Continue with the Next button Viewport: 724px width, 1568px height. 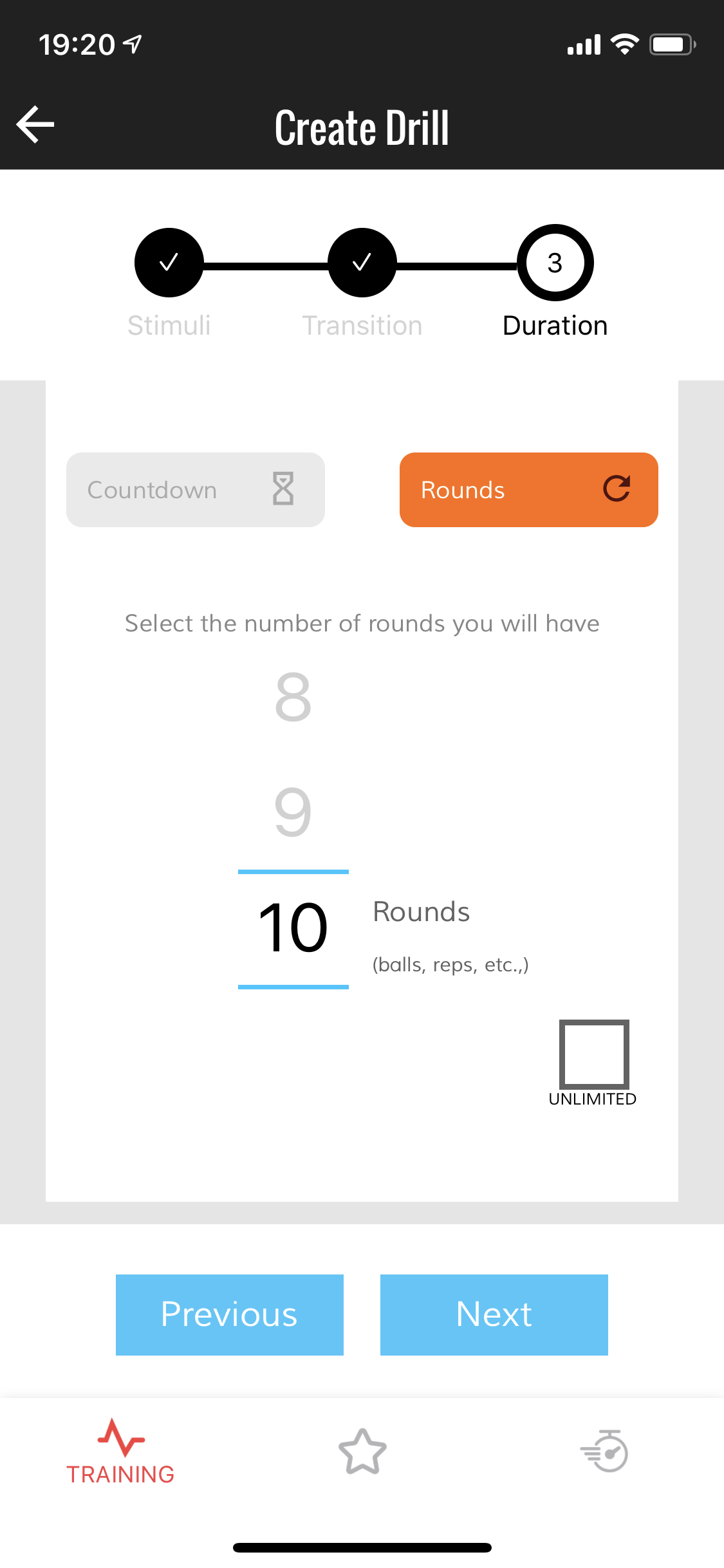coord(494,1314)
